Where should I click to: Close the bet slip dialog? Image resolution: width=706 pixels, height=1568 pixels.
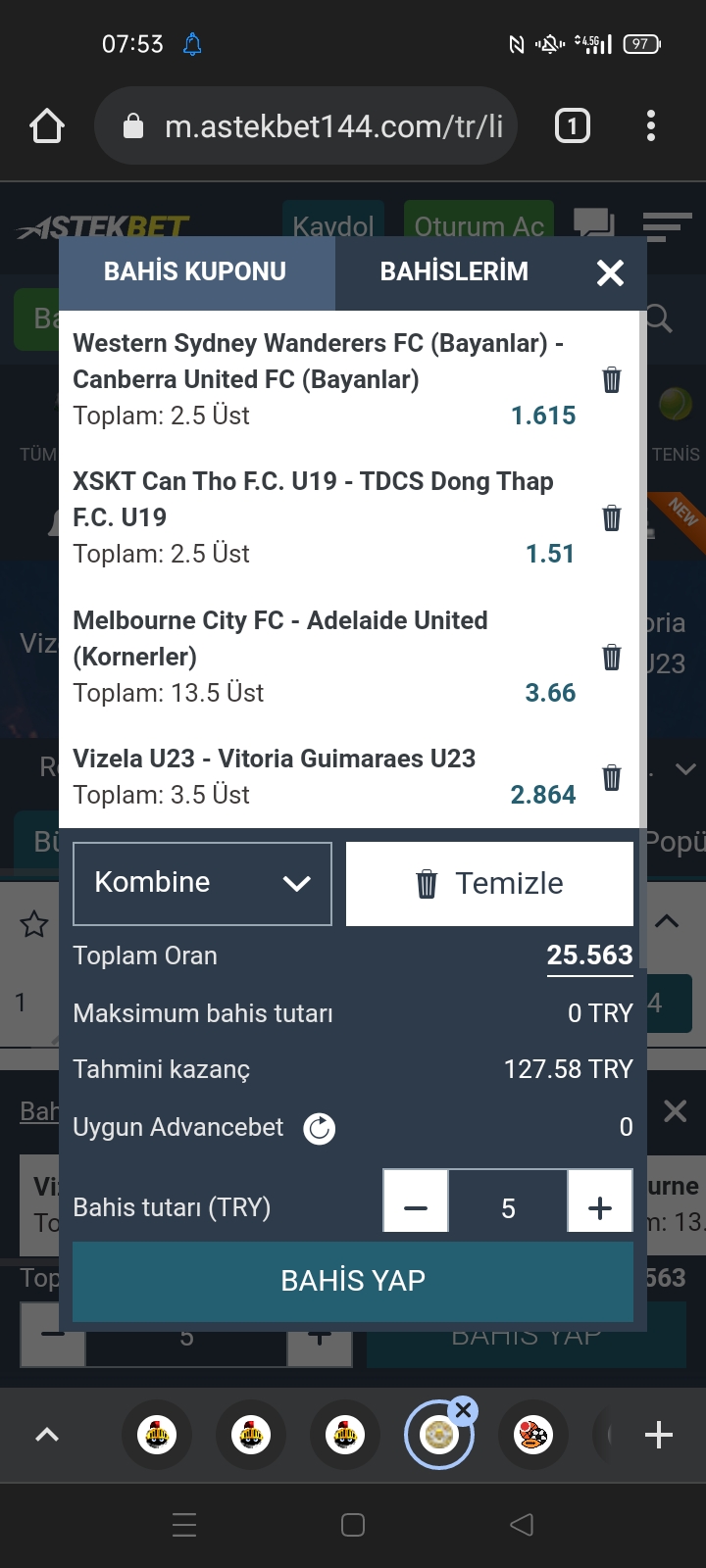(x=610, y=272)
